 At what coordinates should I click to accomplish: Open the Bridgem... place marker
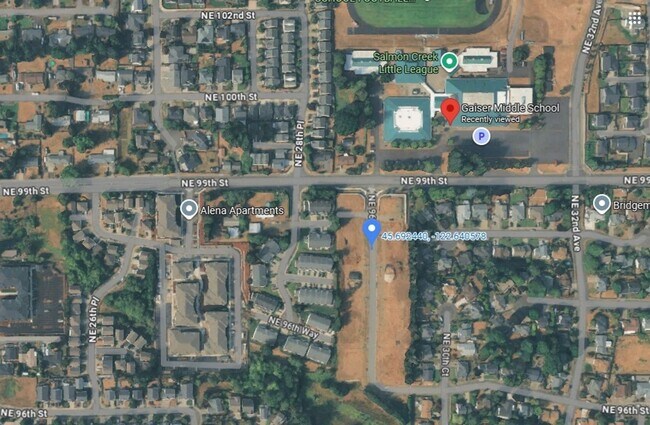pos(601,203)
